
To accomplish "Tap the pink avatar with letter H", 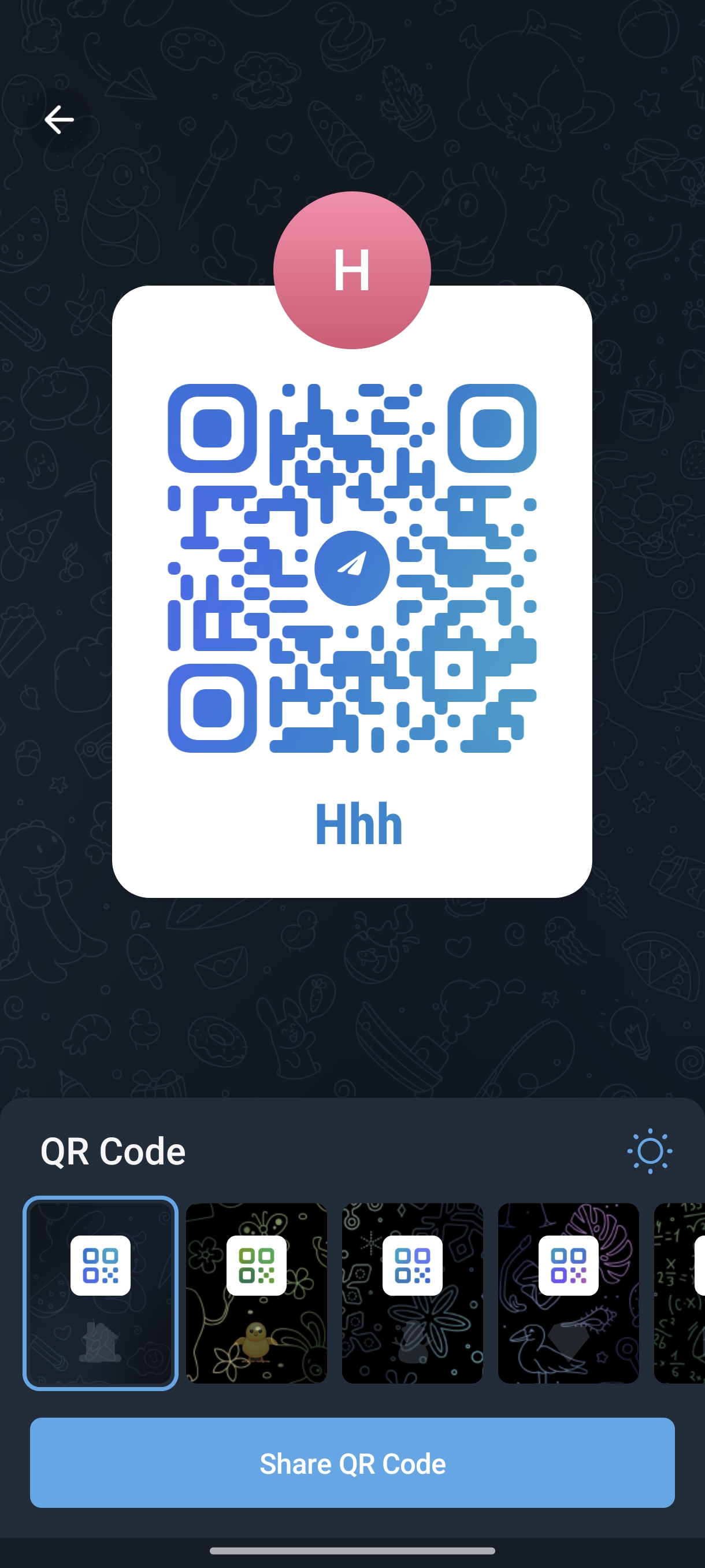I will coord(352,269).
